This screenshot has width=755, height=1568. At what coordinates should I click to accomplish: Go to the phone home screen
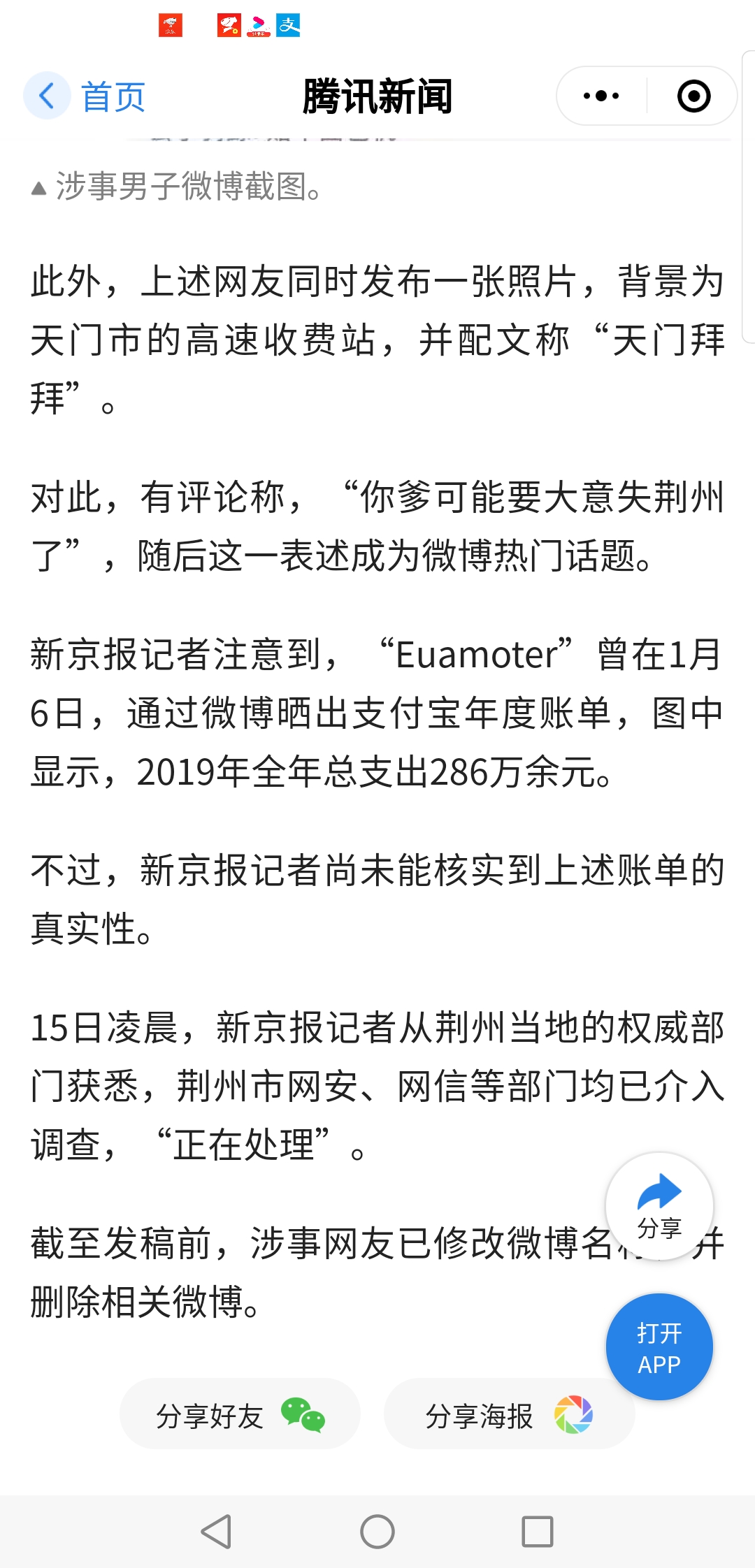pos(377,1532)
